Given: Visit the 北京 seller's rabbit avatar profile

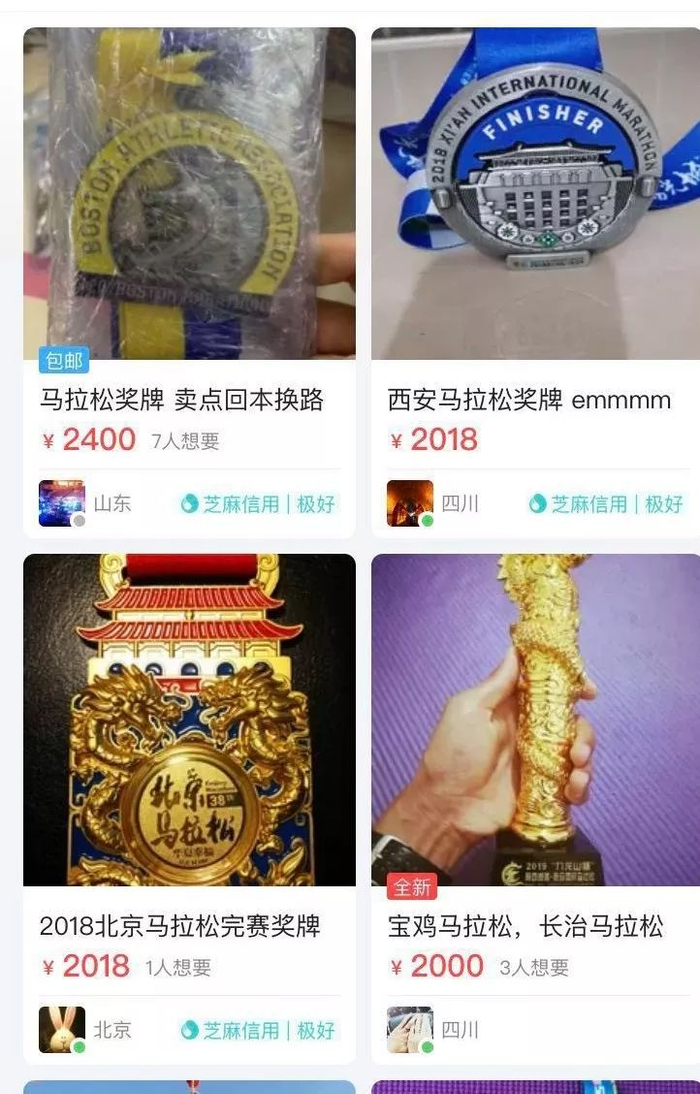Looking at the screenshot, I should 61,1029.
